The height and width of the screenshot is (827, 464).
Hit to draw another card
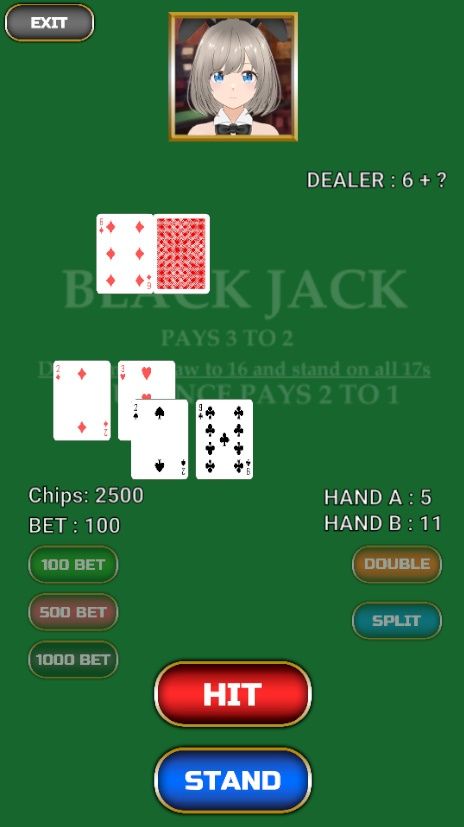pos(233,694)
